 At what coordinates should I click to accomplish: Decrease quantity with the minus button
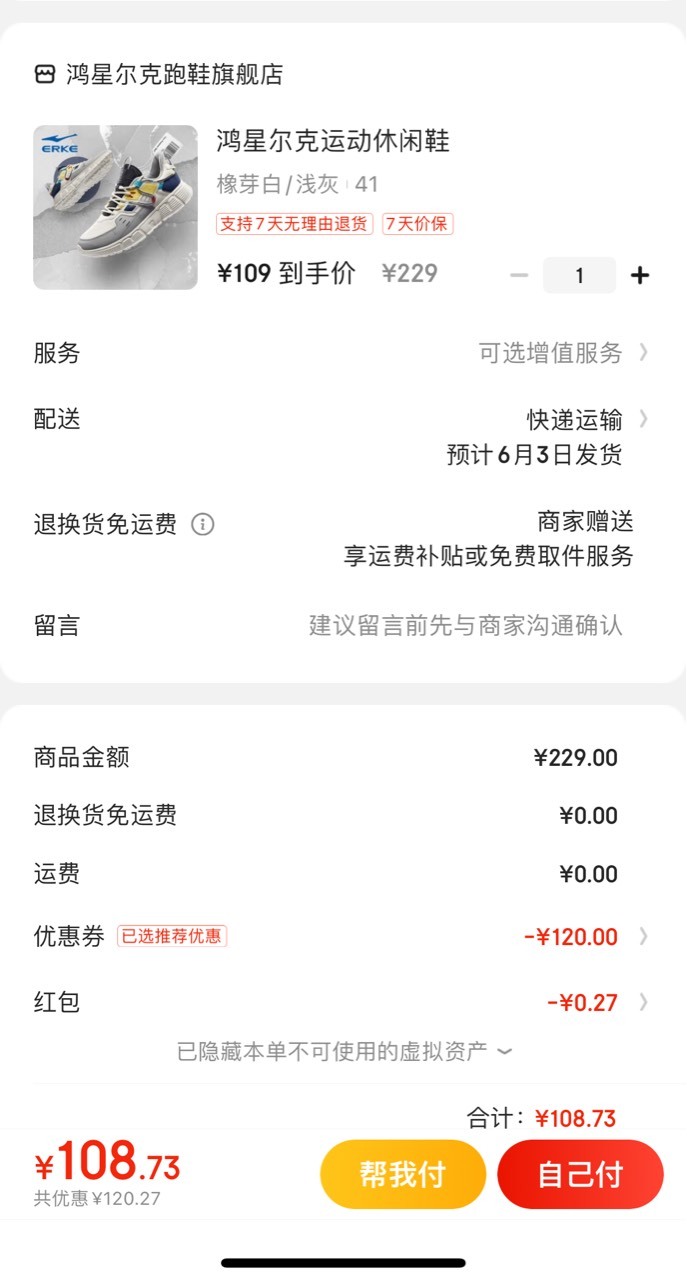(518, 275)
